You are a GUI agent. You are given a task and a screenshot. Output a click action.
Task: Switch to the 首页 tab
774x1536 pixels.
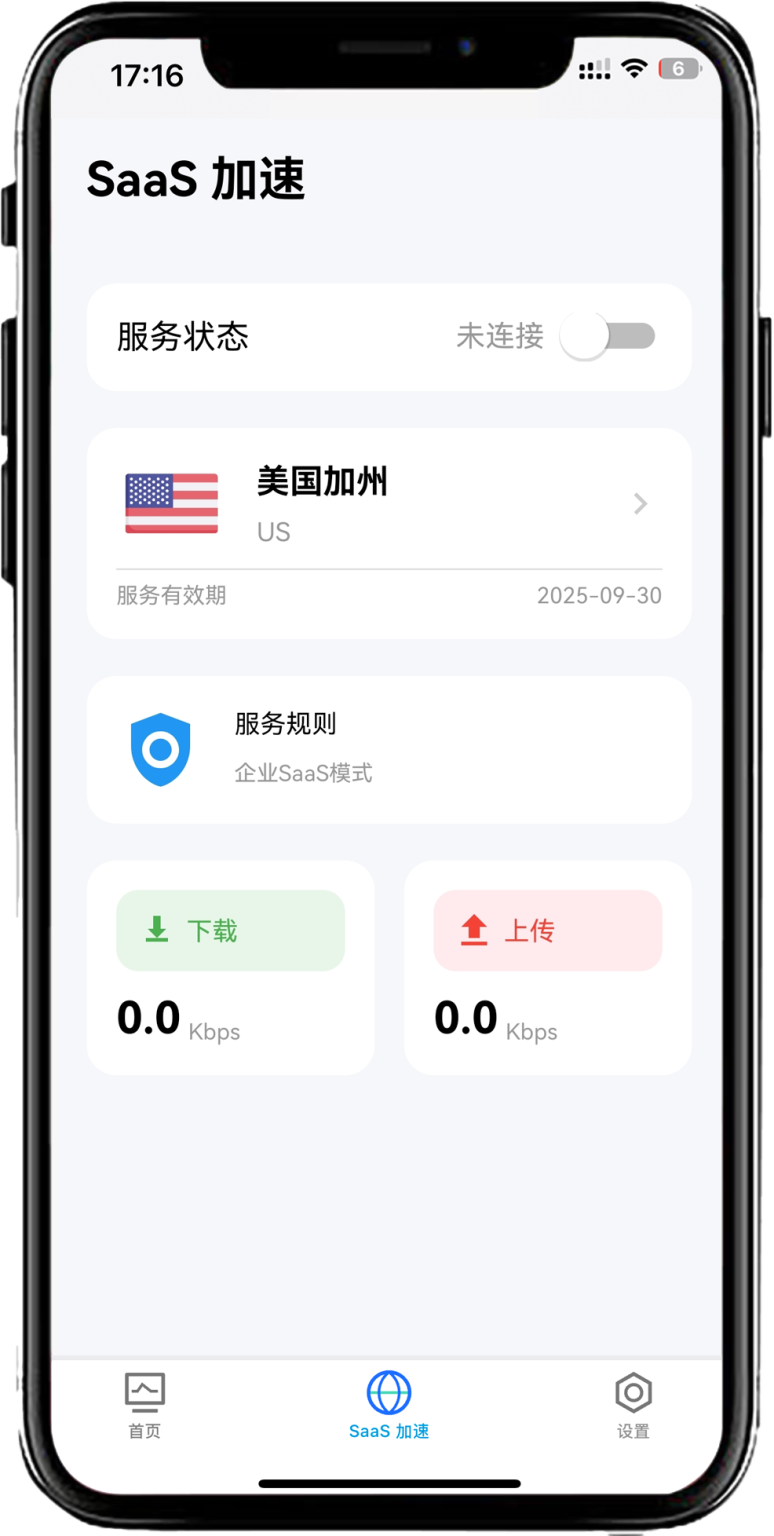tap(144, 1405)
